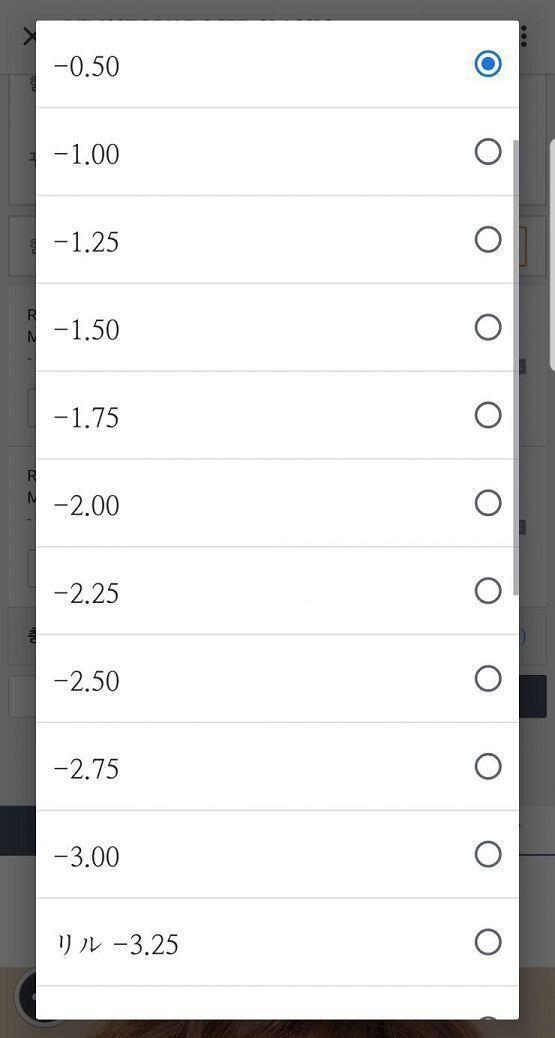Select the -0.50 option

pyautogui.click(x=277, y=64)
